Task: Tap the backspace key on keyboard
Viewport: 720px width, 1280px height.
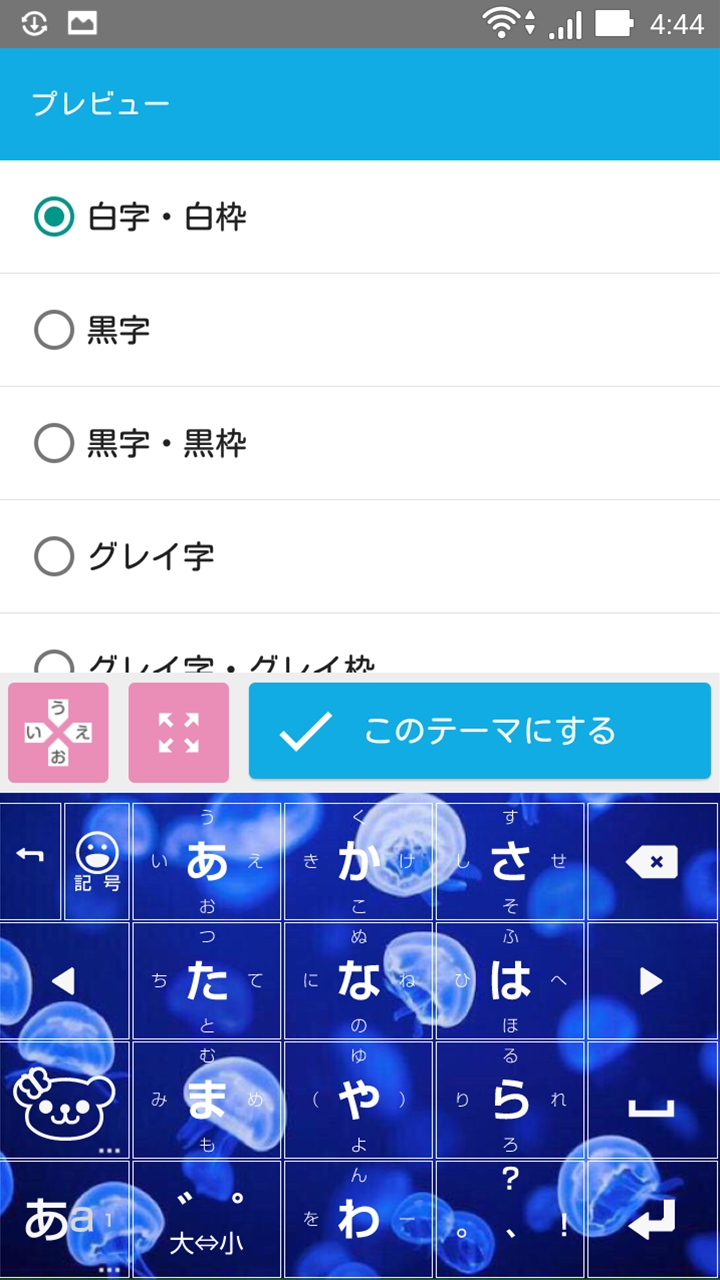Action: coord(651,861)
